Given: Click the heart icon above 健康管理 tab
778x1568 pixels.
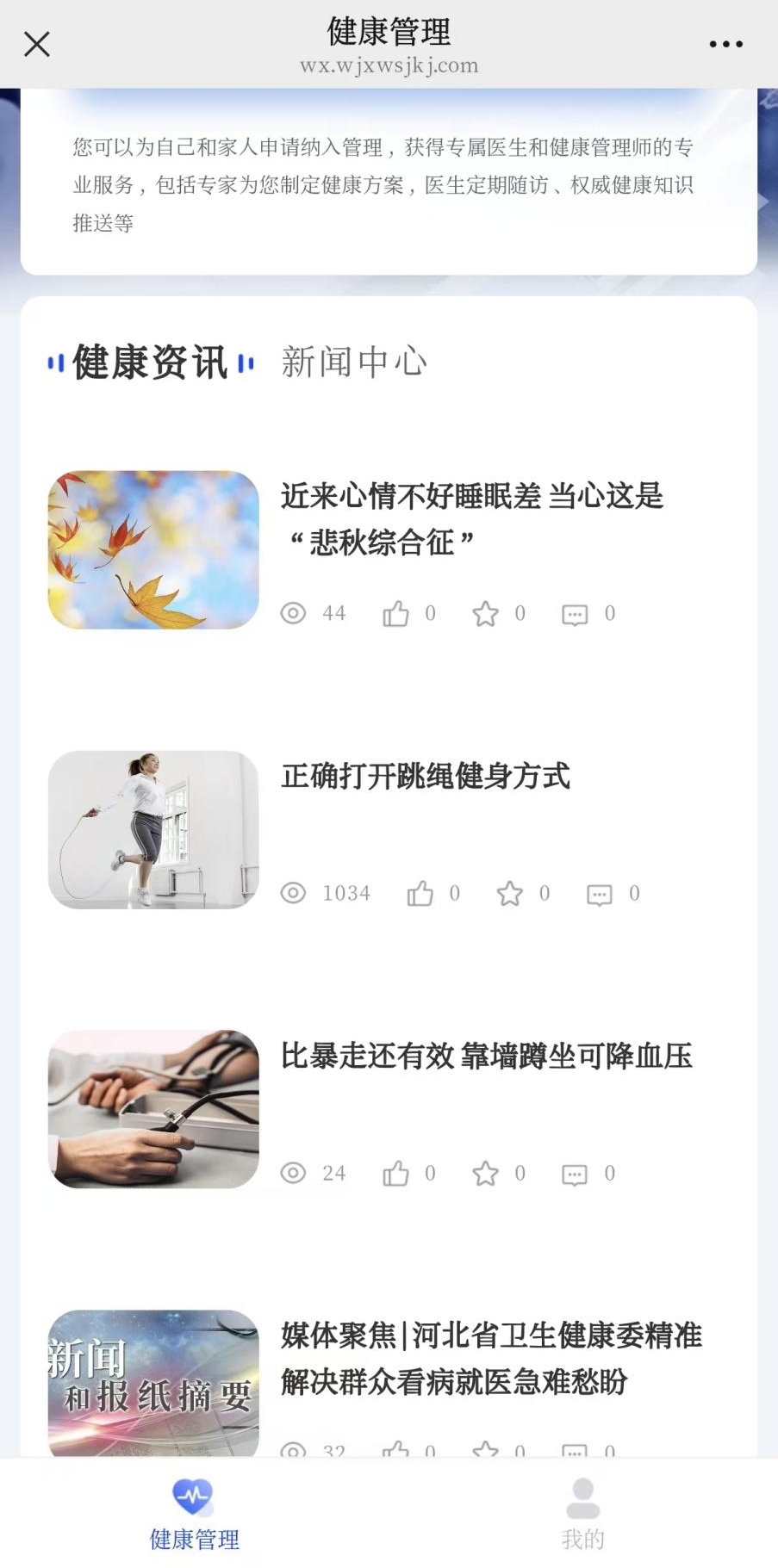Looking at the screenshot, I should [193, 1496].
